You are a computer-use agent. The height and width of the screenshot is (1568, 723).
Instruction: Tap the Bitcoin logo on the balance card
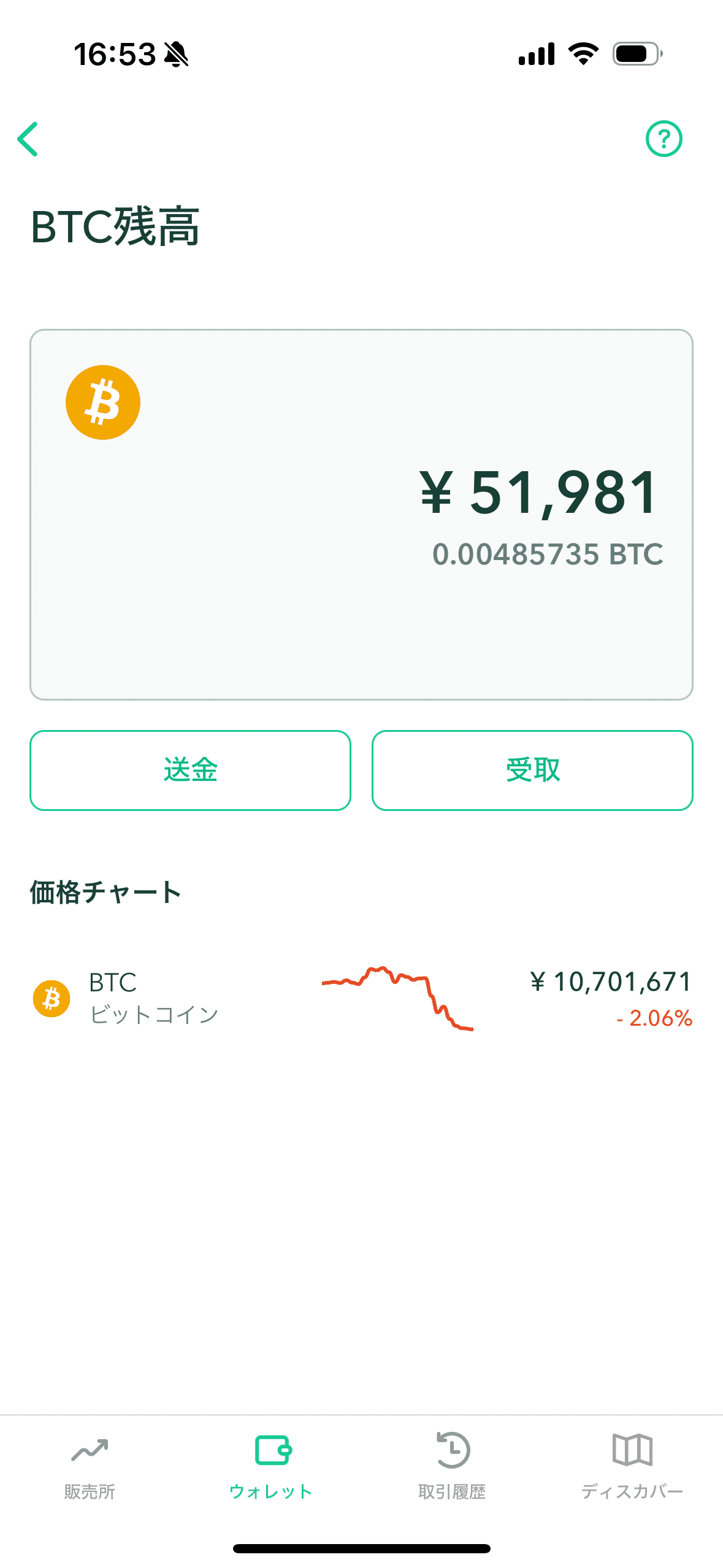click(x=103, y=401)
